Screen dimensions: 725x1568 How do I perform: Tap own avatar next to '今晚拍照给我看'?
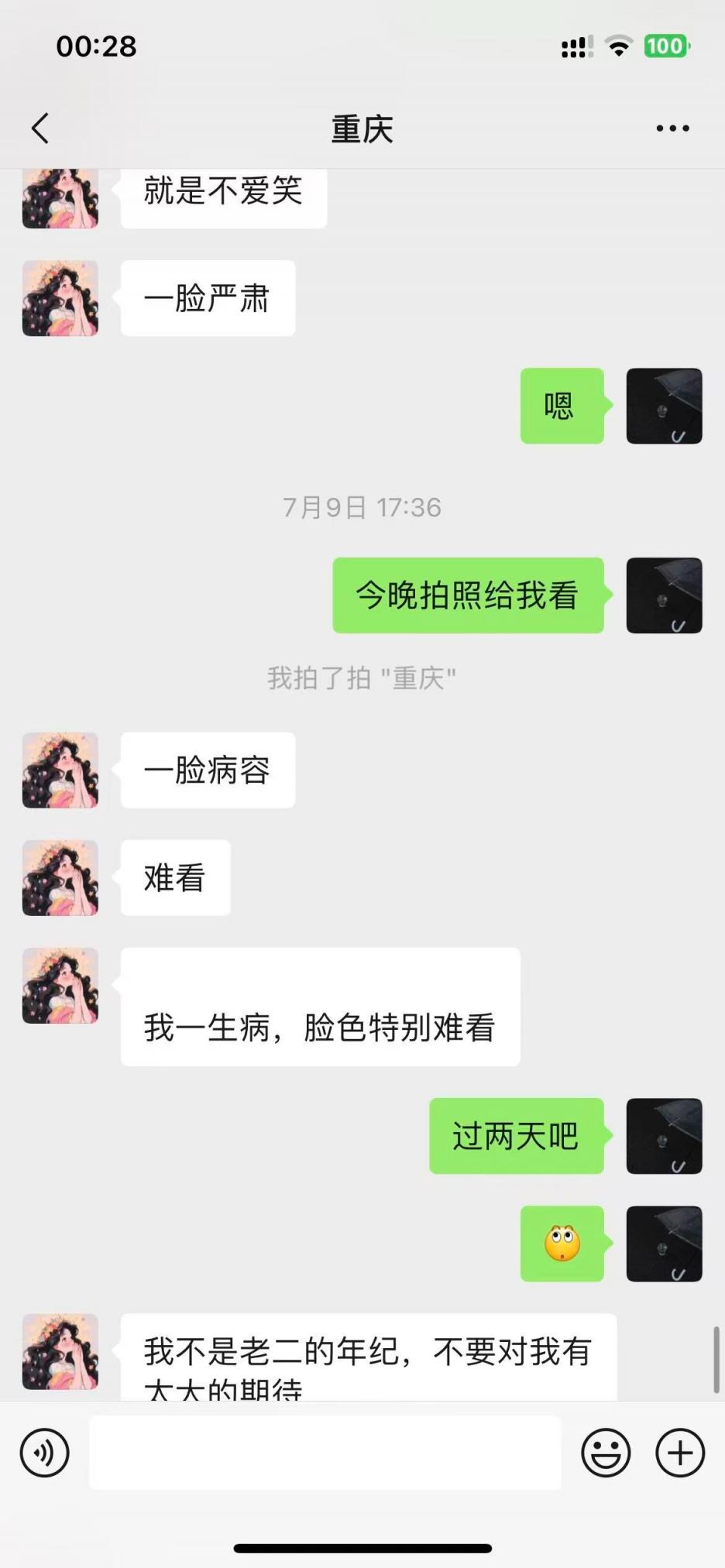(664, 595)
